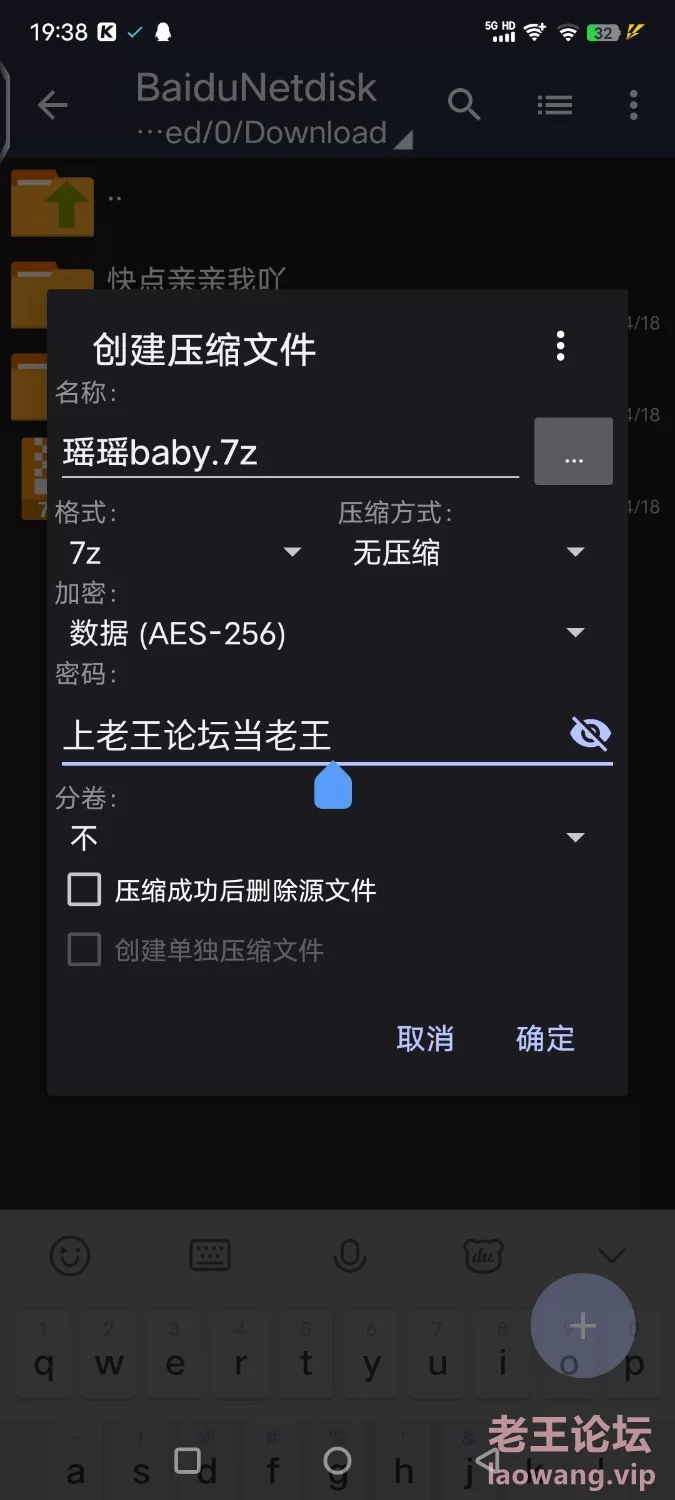Tap the archive name field
The image size is (675, 1500).
click(x=290, y=453)
